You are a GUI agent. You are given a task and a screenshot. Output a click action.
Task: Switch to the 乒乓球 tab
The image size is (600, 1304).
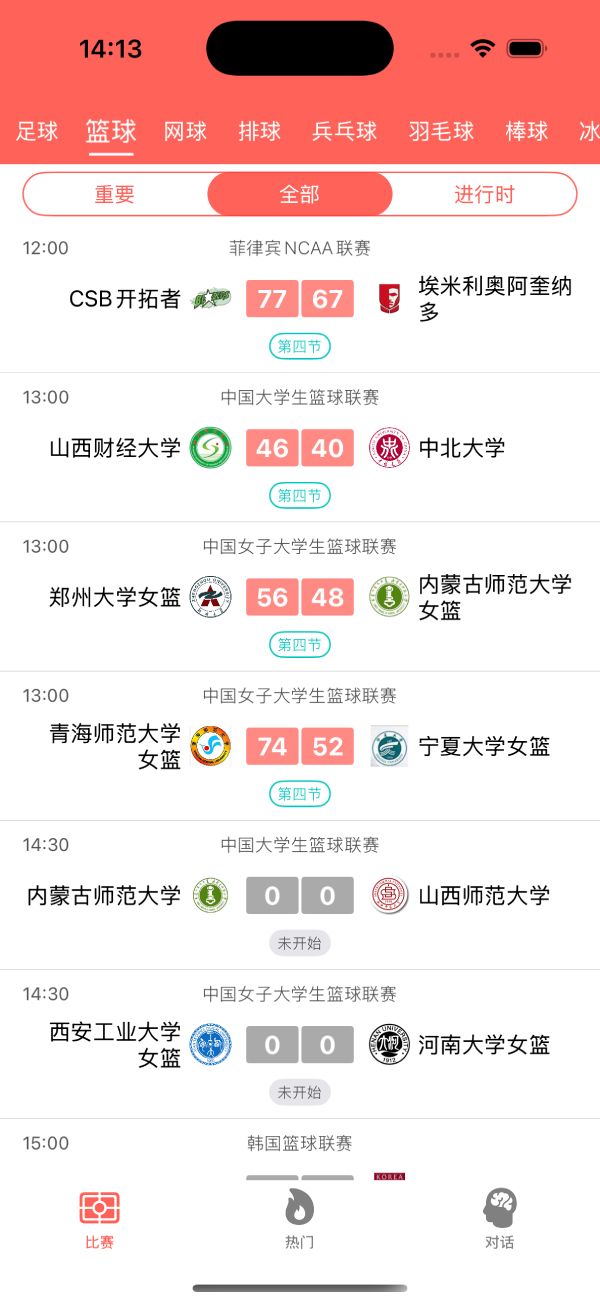coord(344,131)
